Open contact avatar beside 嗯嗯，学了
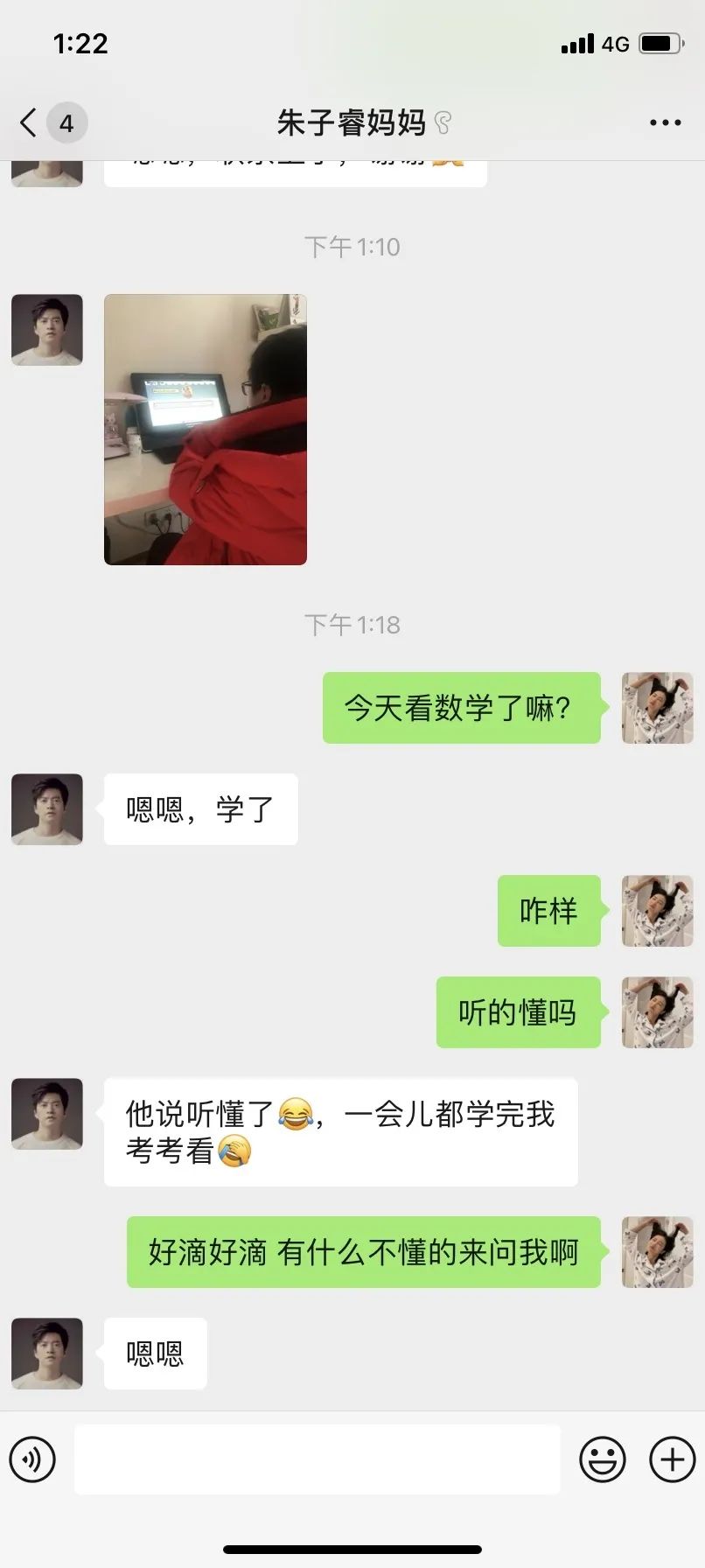The width and height of the screenshot is (705, 1568). pos(47,809)
